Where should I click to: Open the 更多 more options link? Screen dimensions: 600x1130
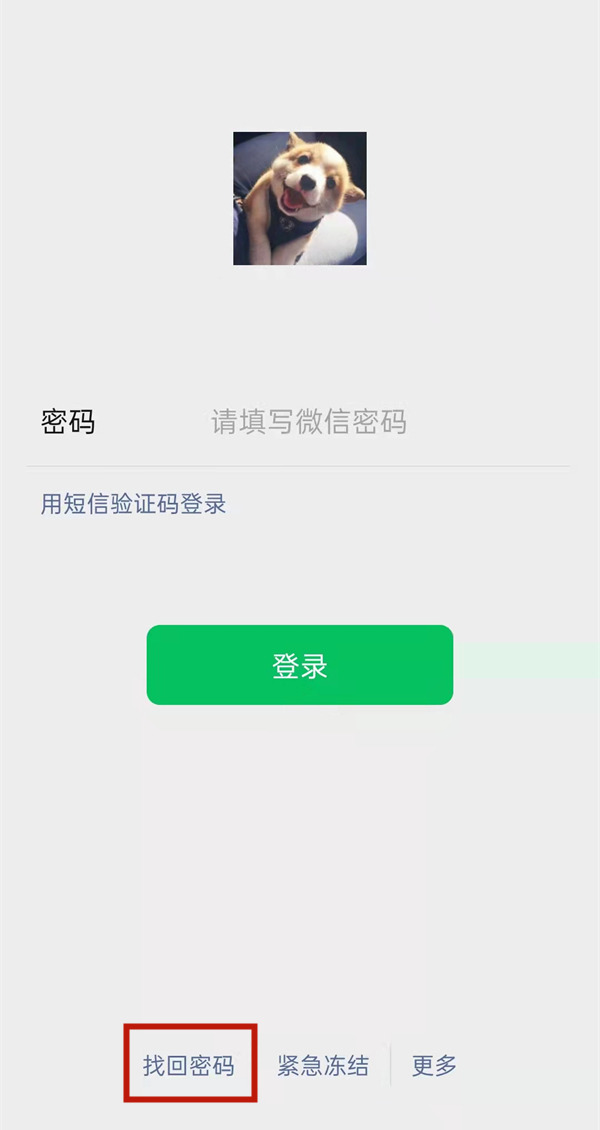point(434,1066)
